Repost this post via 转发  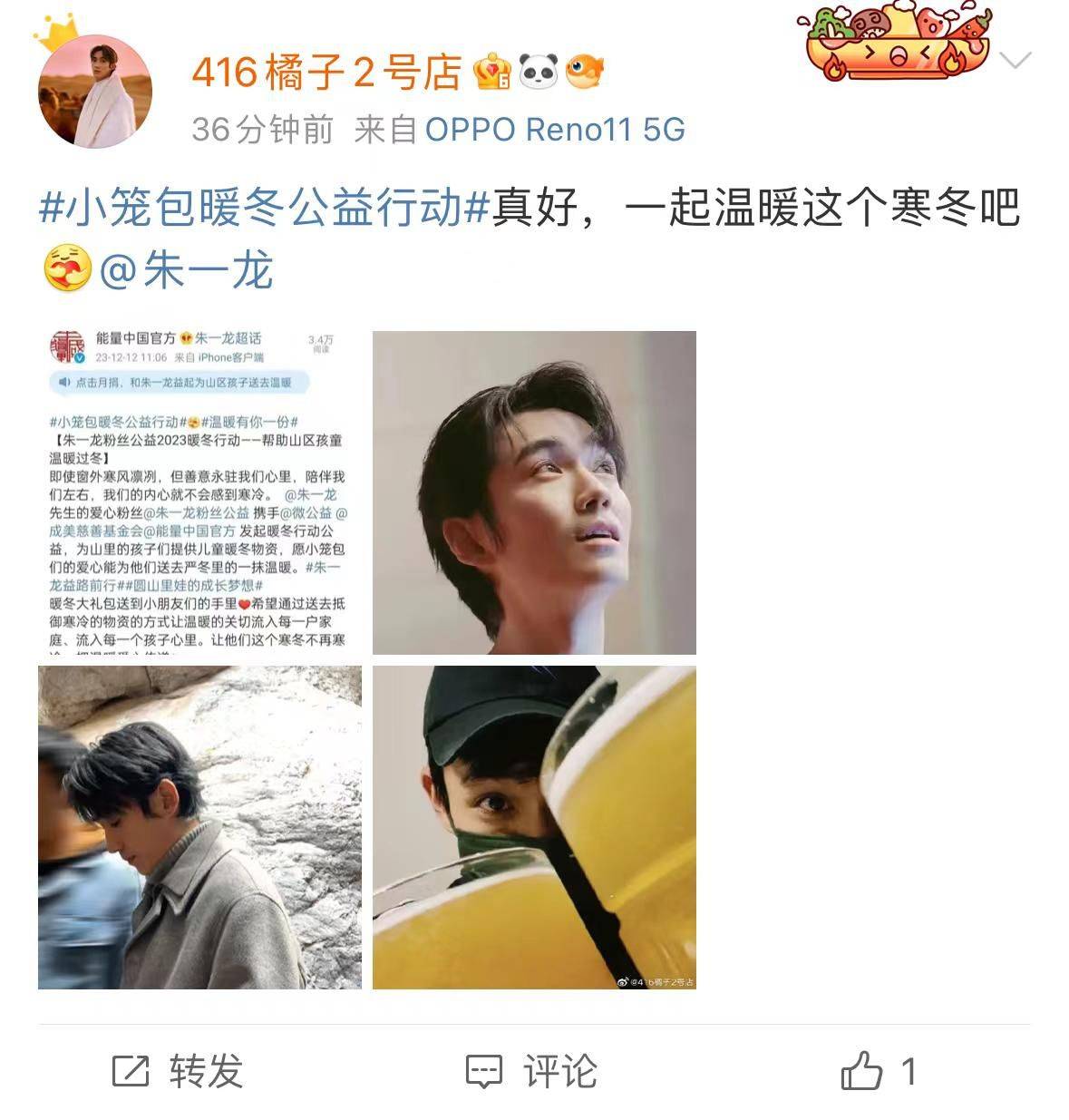179,1071
